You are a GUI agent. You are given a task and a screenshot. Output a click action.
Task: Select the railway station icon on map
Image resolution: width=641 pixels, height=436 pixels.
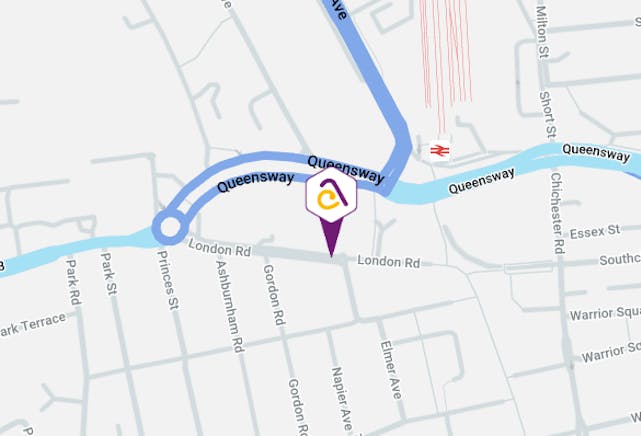(438, 150)
